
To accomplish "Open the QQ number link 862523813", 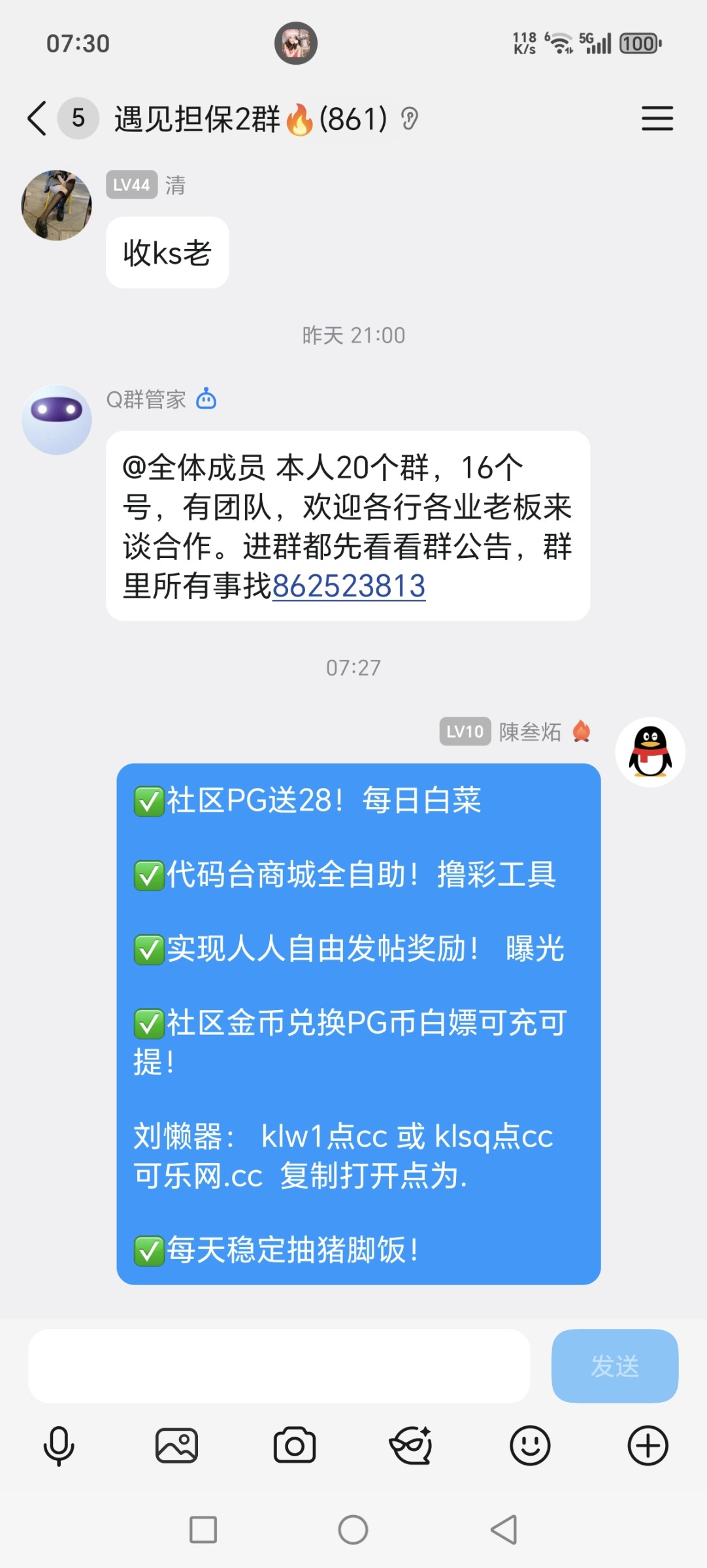I will (350, 587).
